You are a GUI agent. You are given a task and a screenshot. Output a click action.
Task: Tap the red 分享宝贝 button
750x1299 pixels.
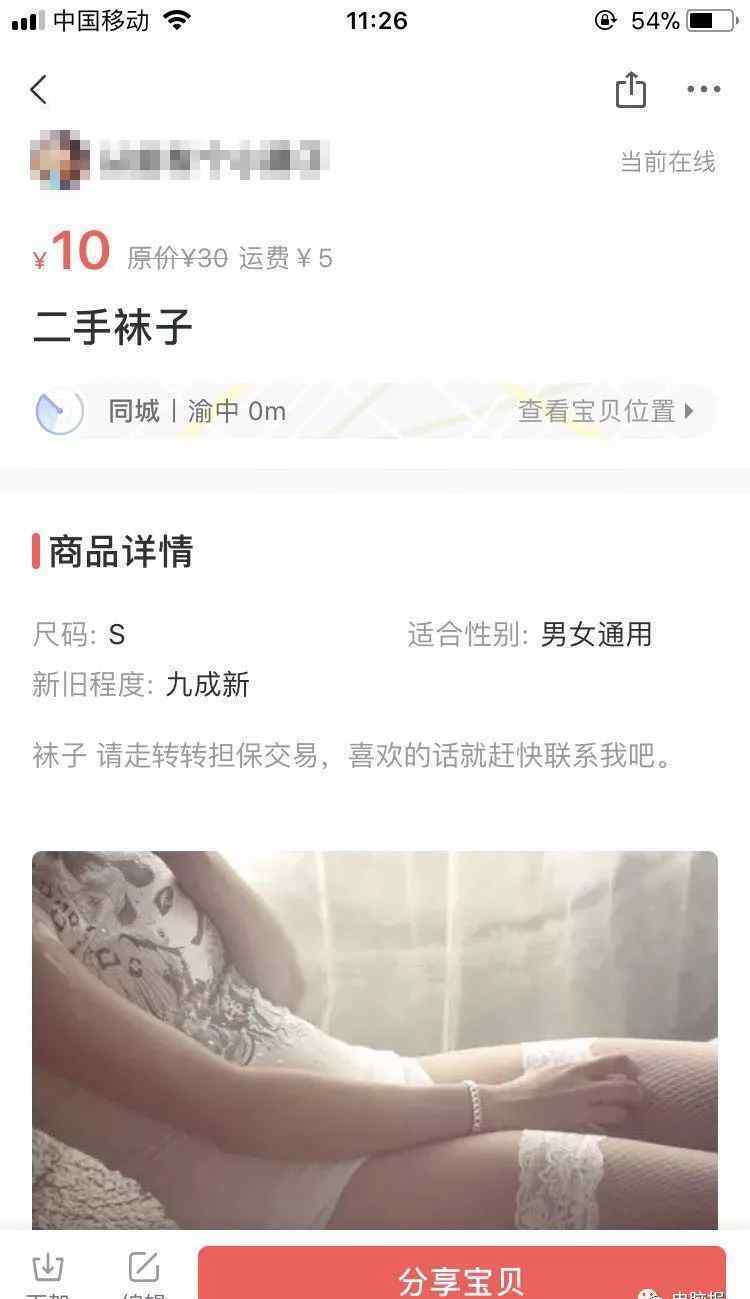461,1273
